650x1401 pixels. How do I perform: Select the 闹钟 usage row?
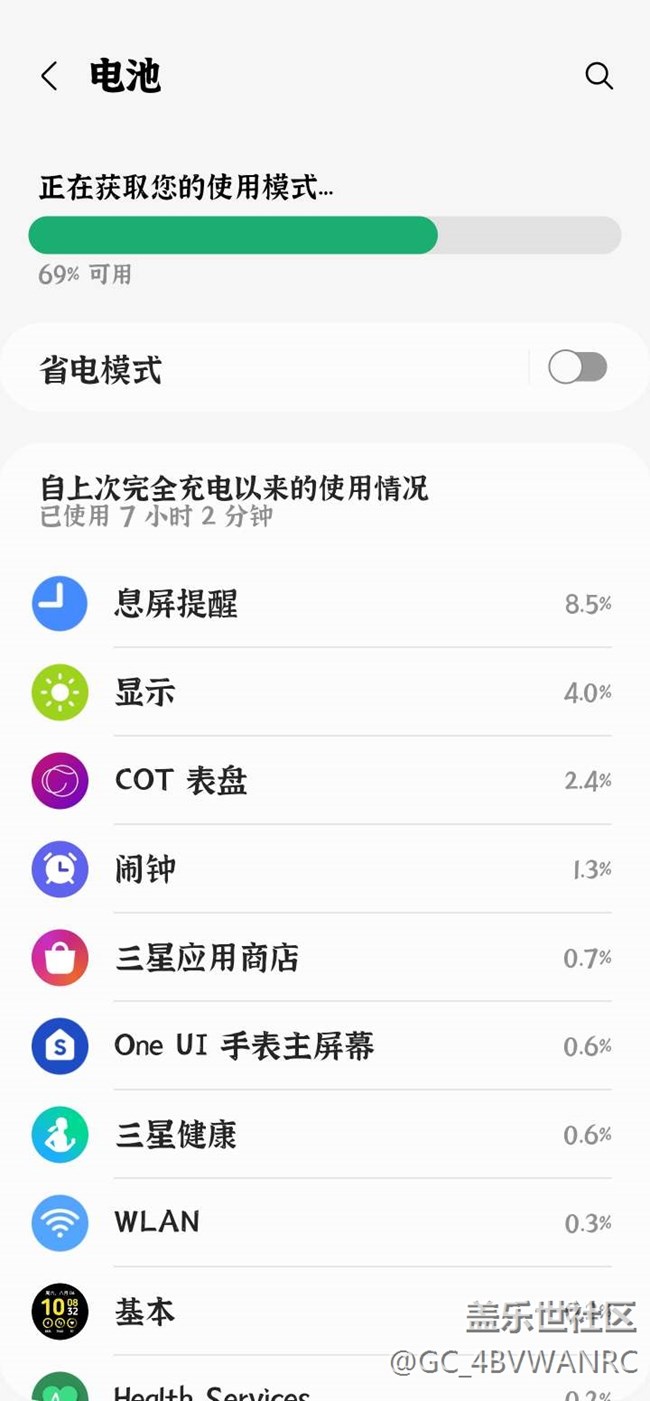[x=320, y=869]
